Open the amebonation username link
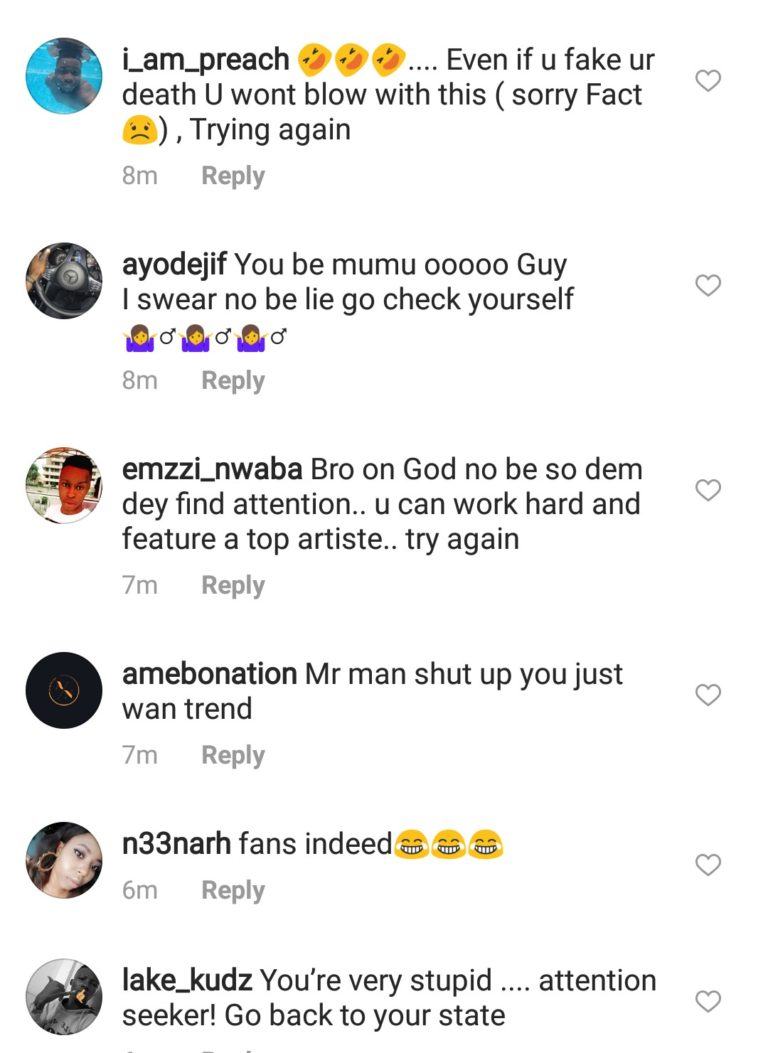Screen dimensions: 768x1053 tap(209, 674)
